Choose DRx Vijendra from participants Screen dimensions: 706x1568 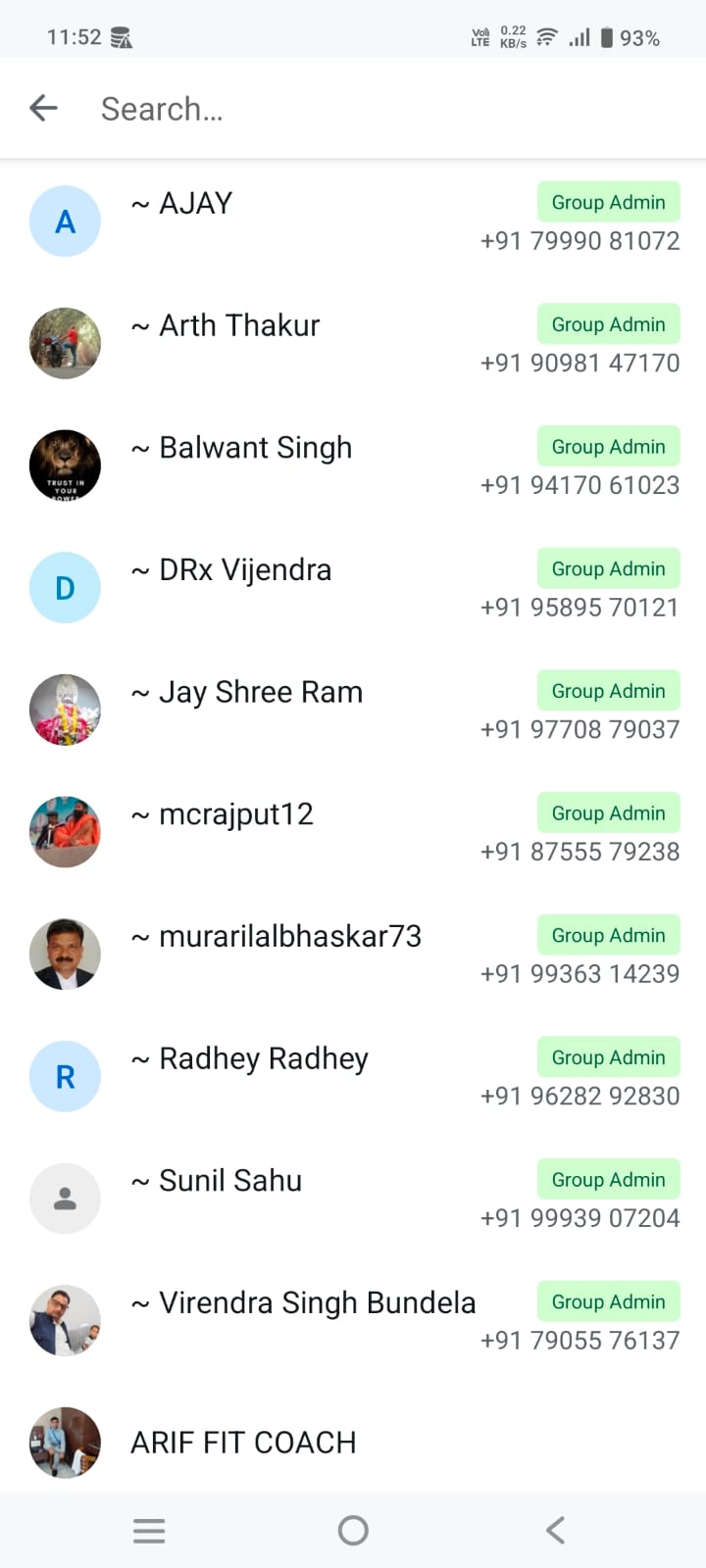click(353, 588)
